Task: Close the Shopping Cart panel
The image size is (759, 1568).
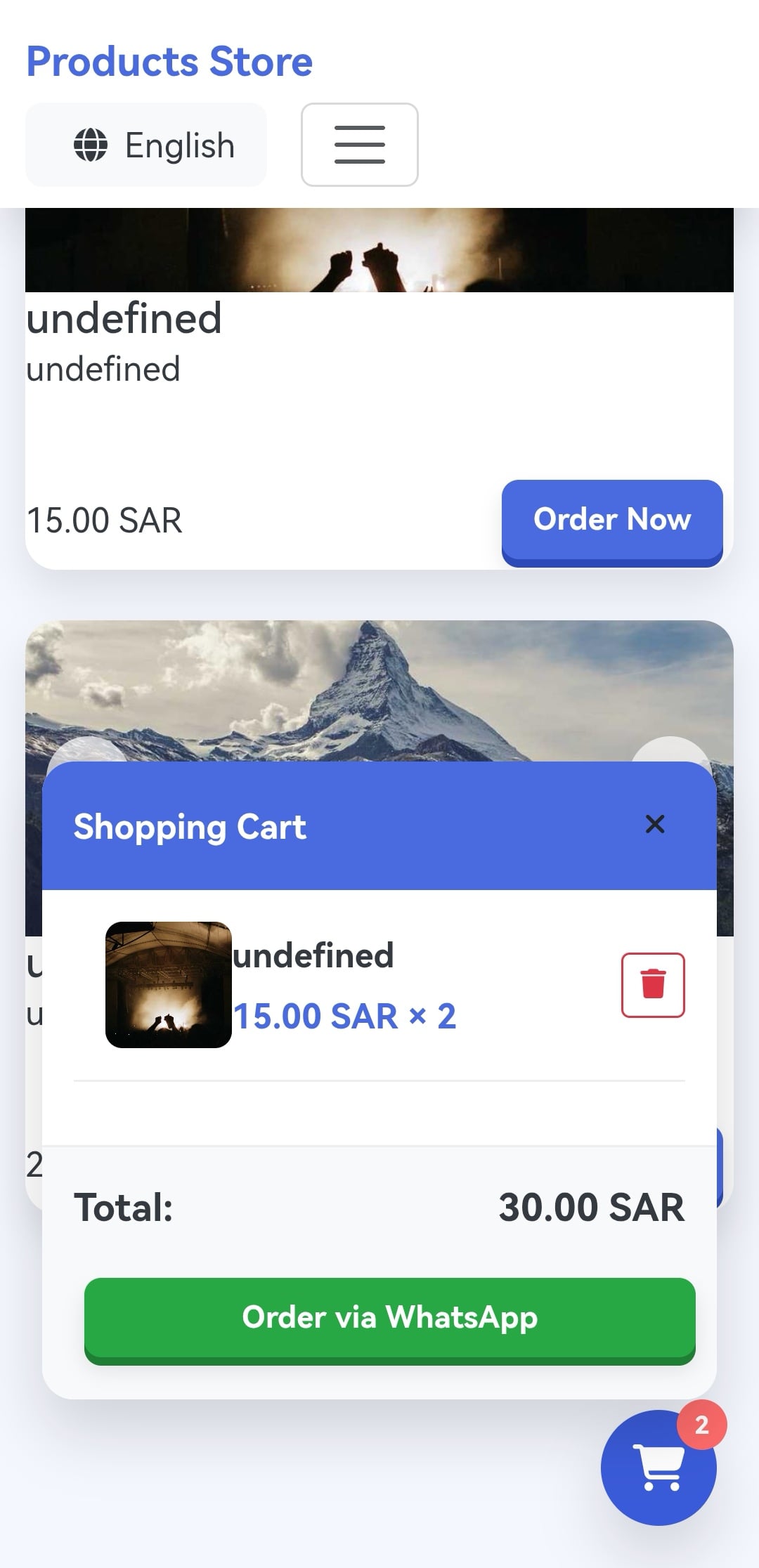Action: [x=654, y=824]
